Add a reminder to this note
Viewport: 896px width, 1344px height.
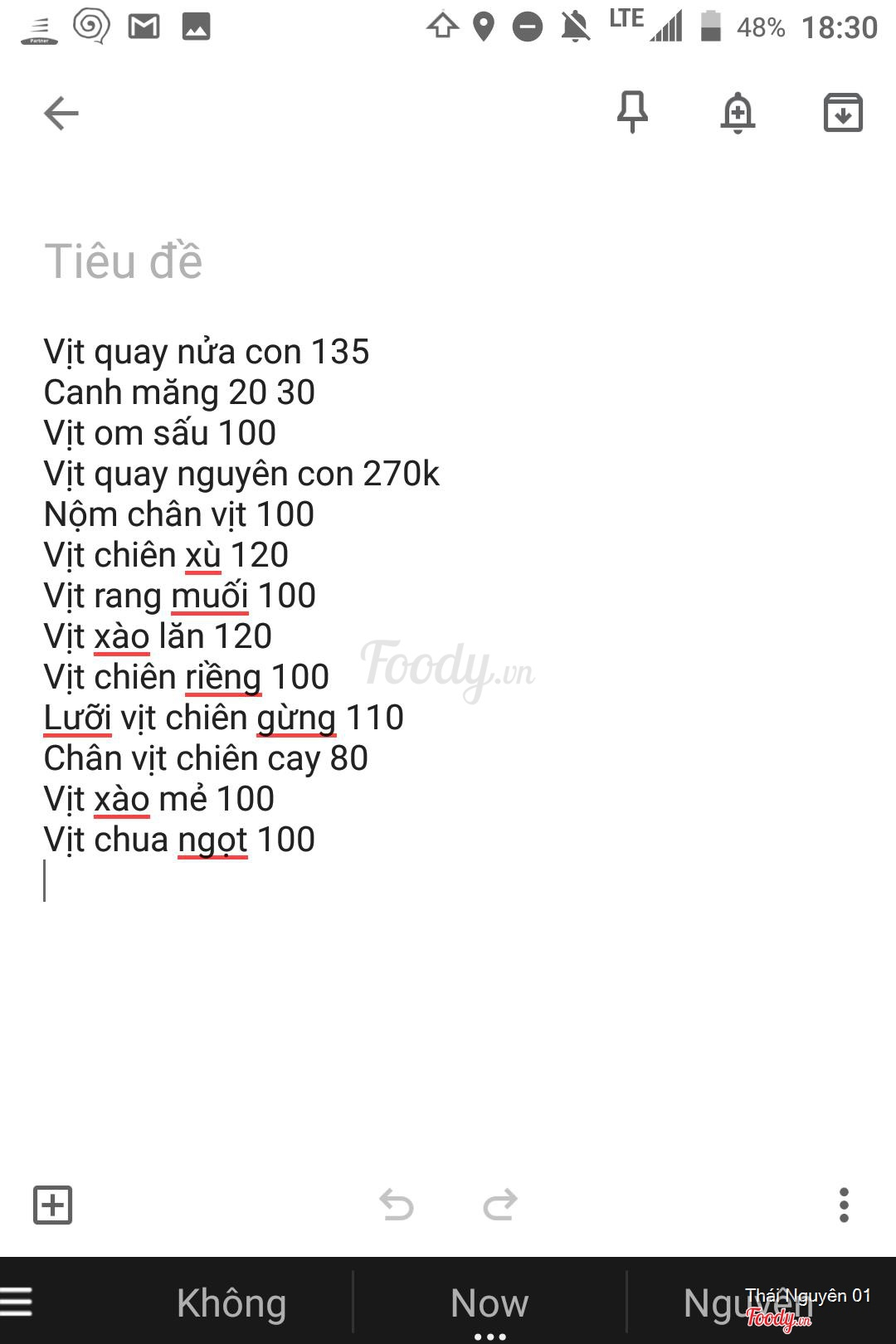[738, 113]
